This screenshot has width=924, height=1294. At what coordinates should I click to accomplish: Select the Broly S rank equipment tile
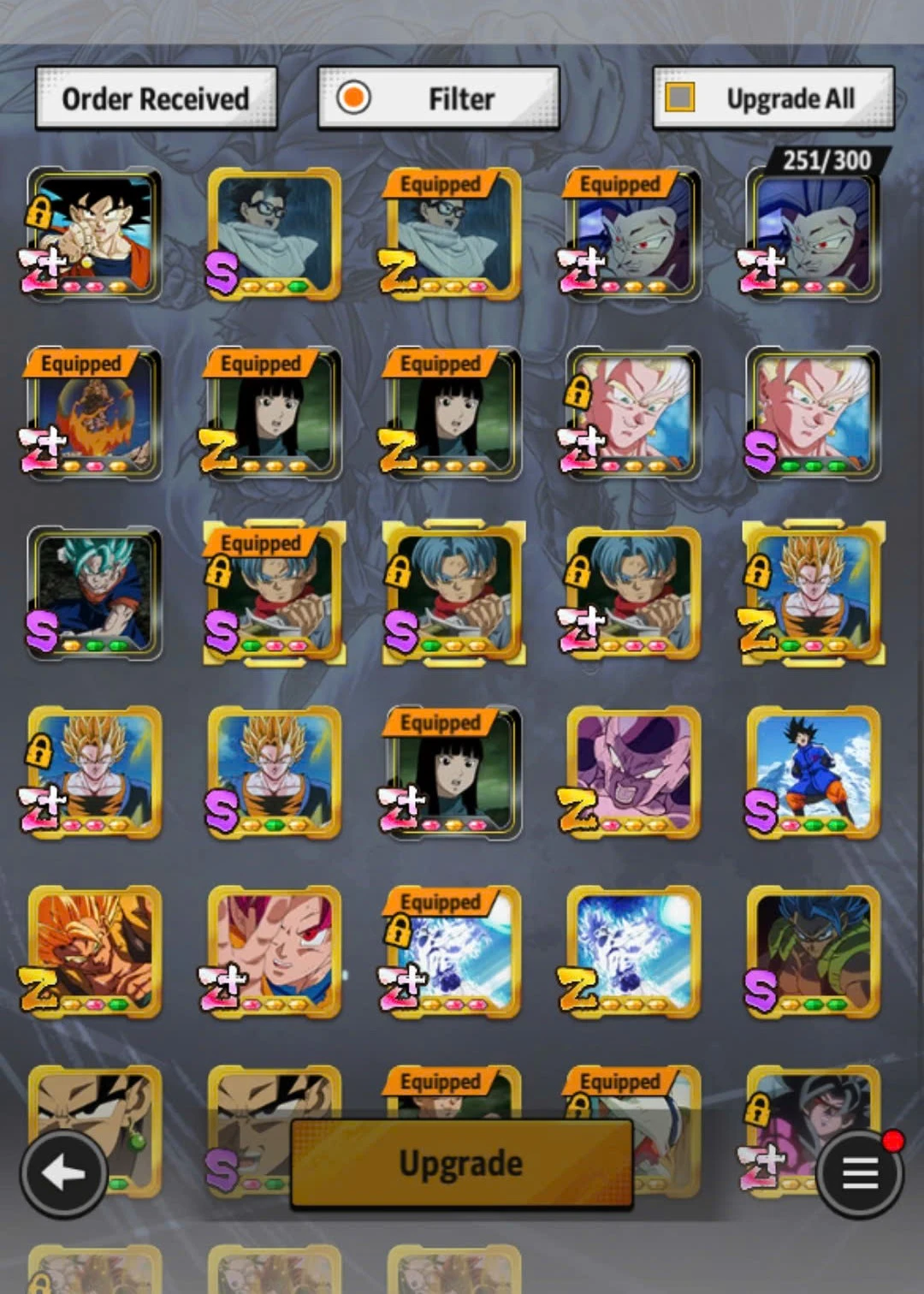pyautogui.click(x=813, y=953)
